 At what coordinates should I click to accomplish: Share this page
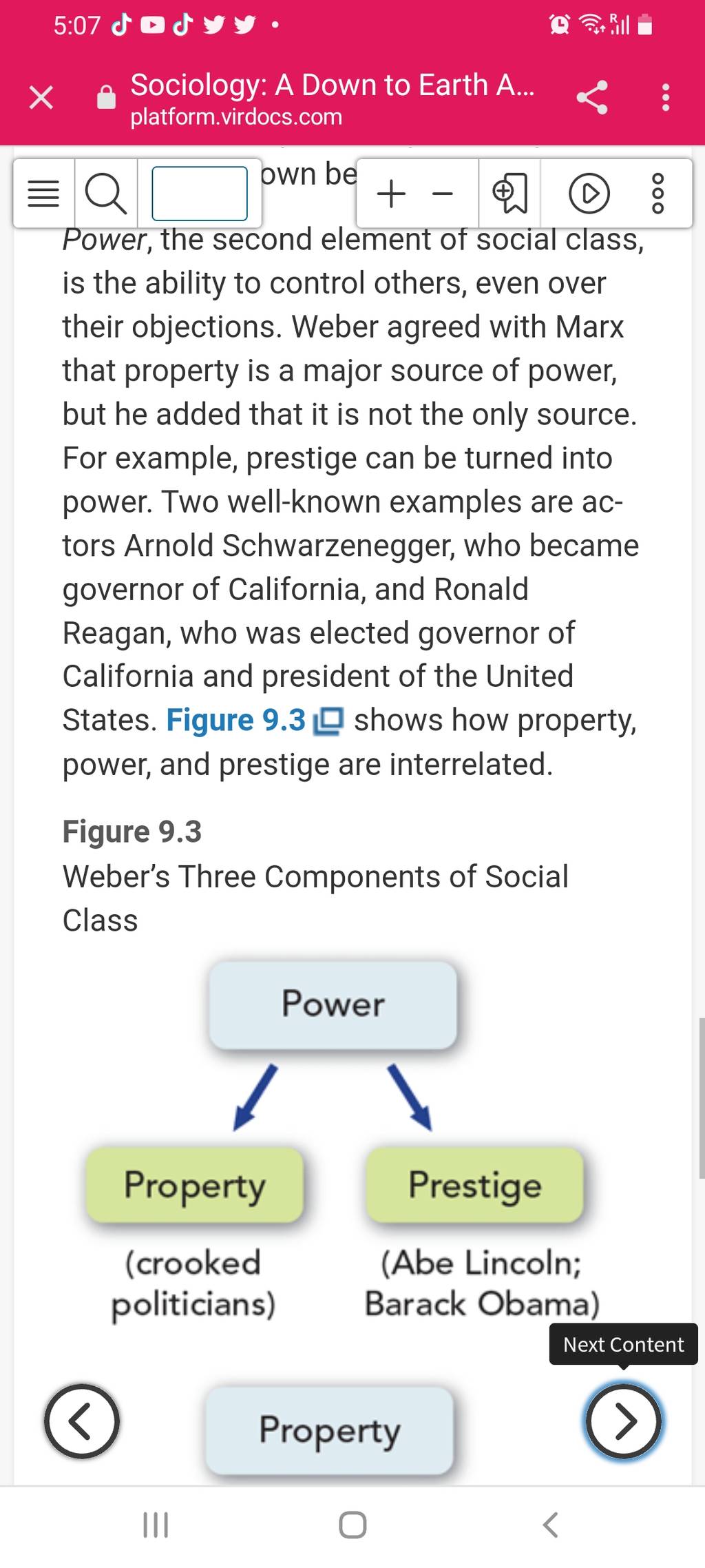coord(592,97)
